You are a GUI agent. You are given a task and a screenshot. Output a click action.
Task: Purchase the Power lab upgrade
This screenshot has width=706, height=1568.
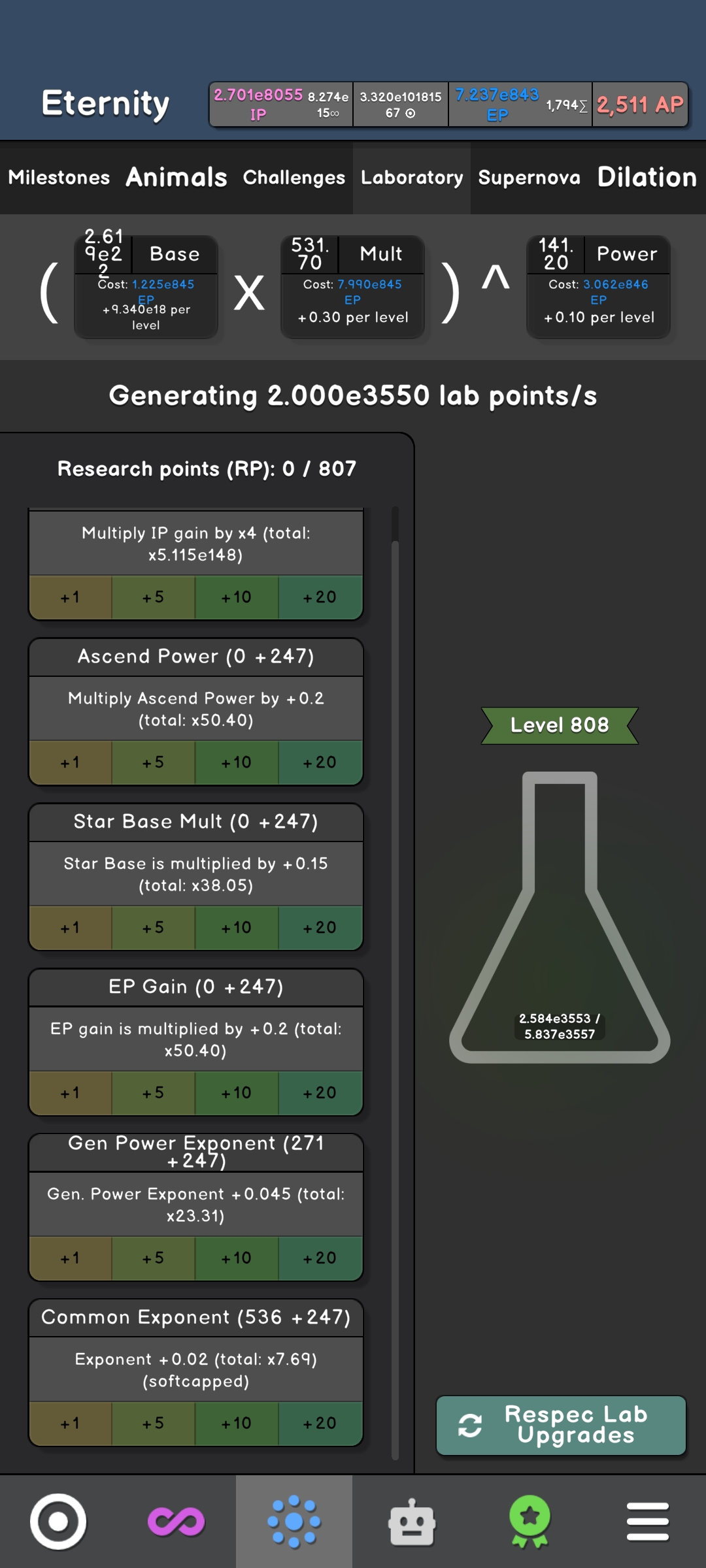point(598,287)
